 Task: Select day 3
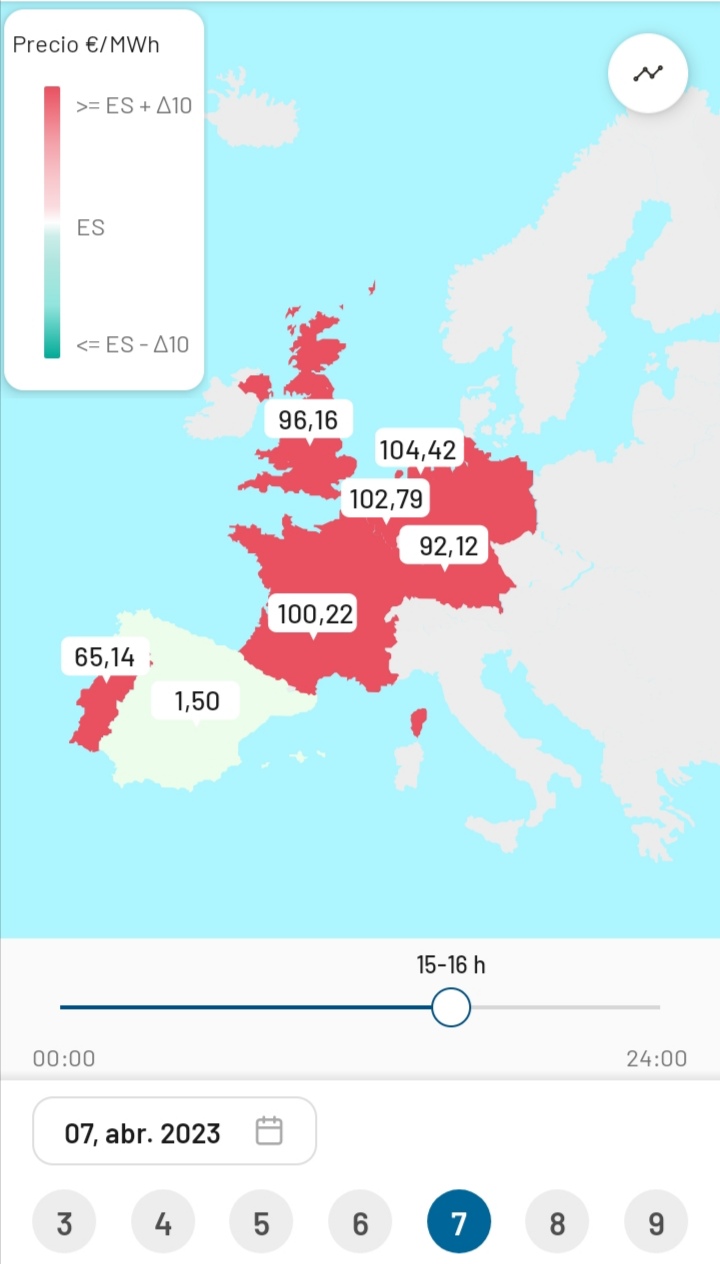(64, 1223)
